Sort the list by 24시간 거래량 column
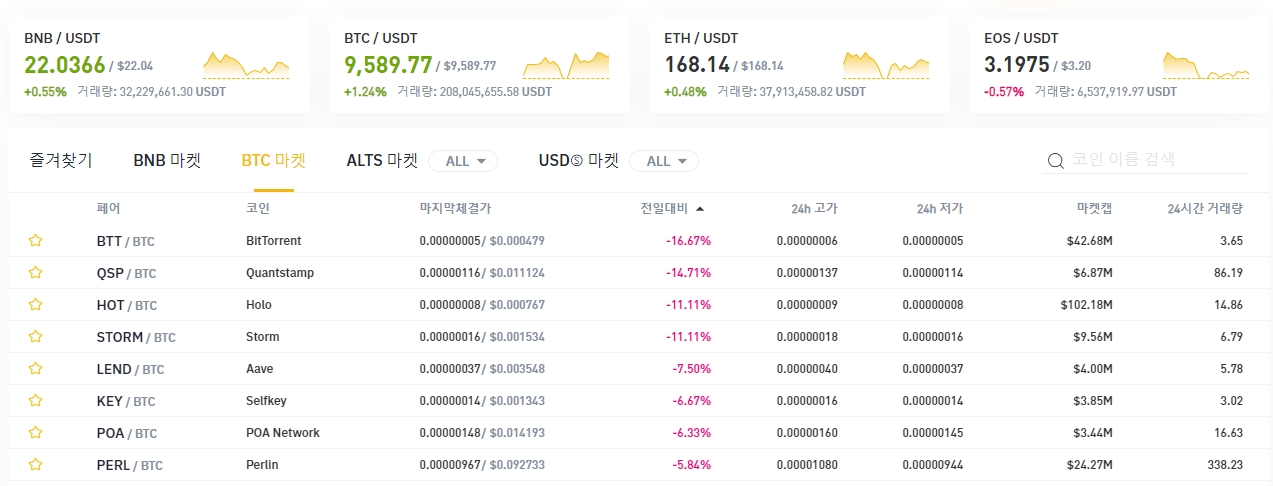The width and height of the screenshot is (1273, 486). (x=1205, y=209)
